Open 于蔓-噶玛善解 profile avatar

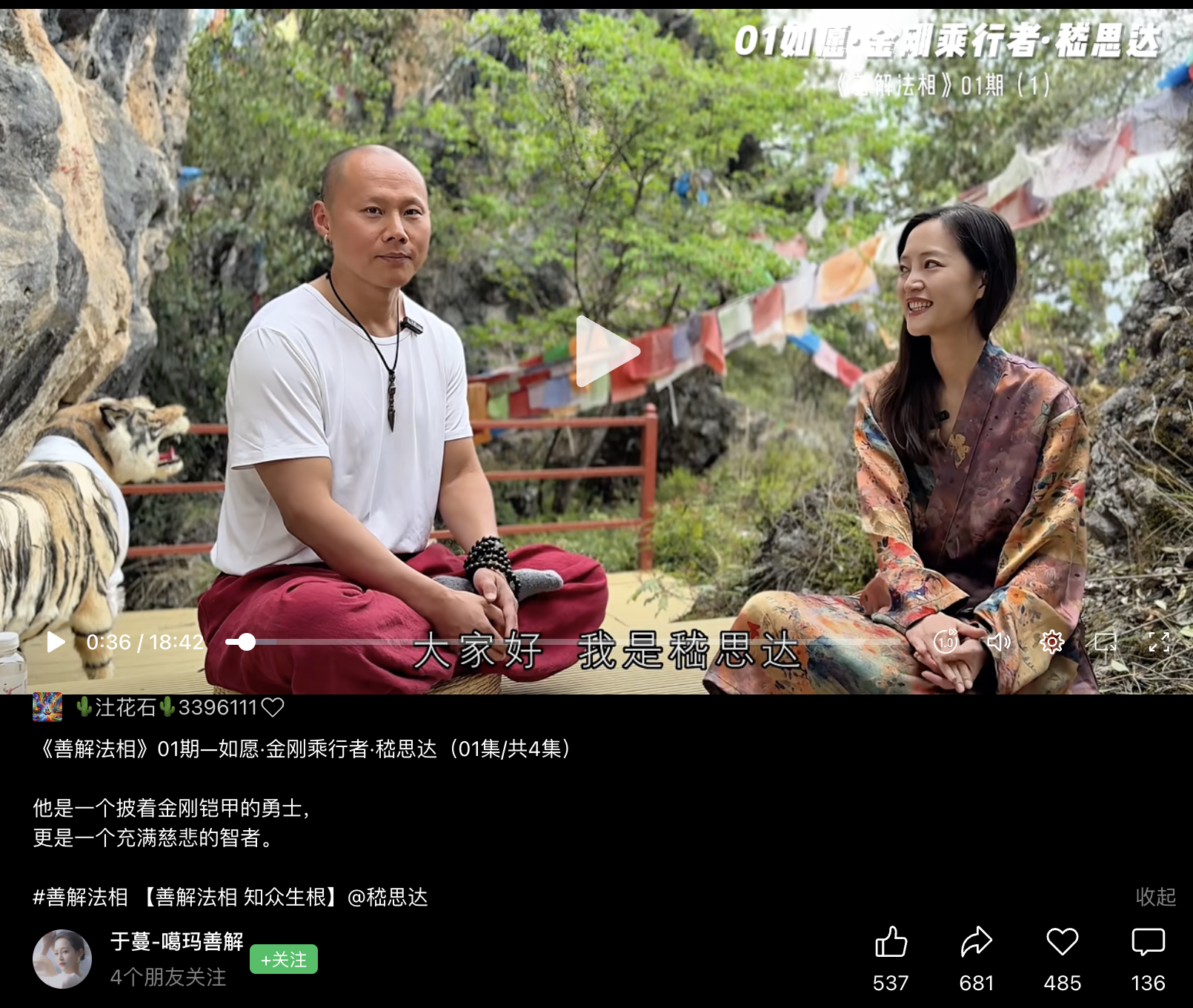coord(62,959)
